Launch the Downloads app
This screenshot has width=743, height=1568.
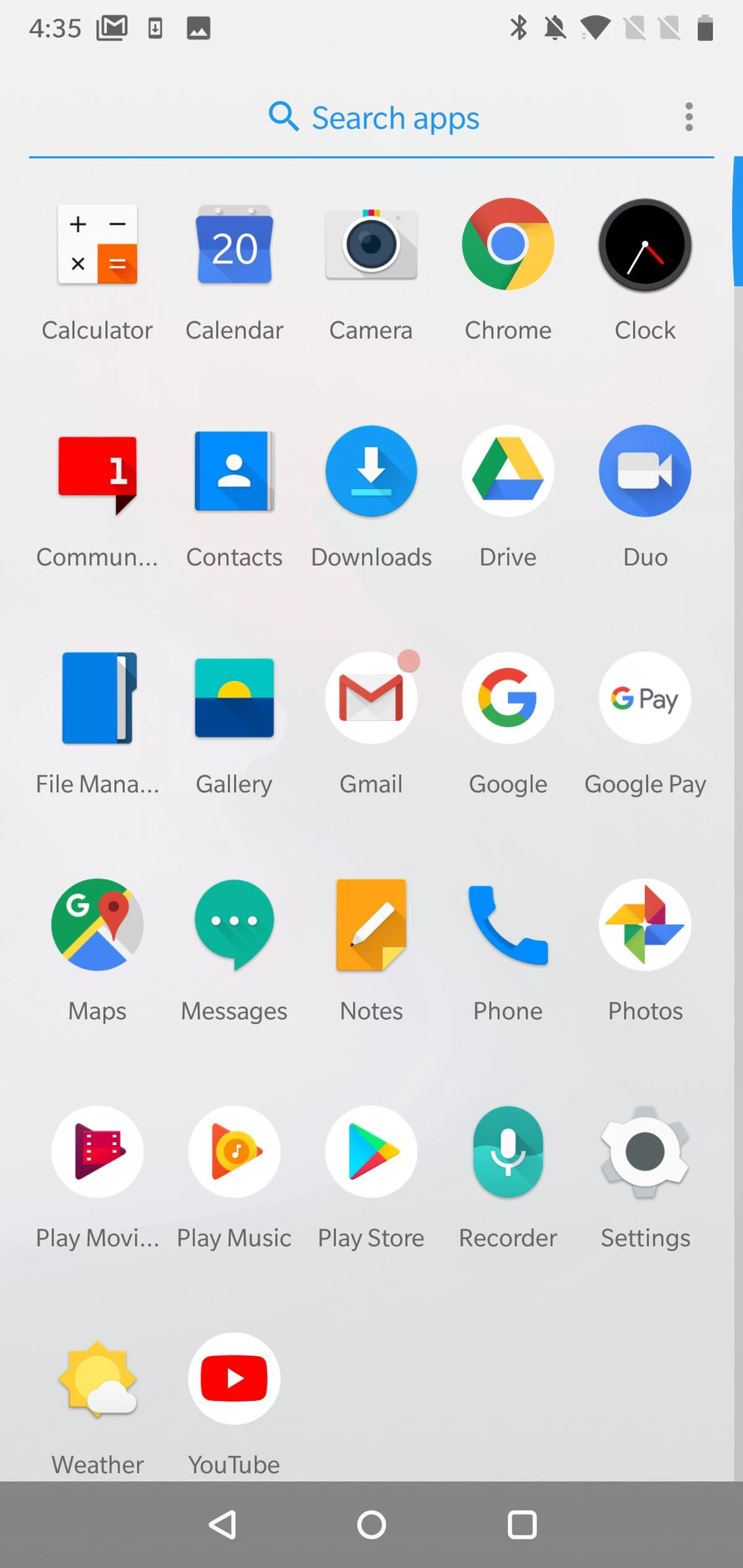coord(371,472)
